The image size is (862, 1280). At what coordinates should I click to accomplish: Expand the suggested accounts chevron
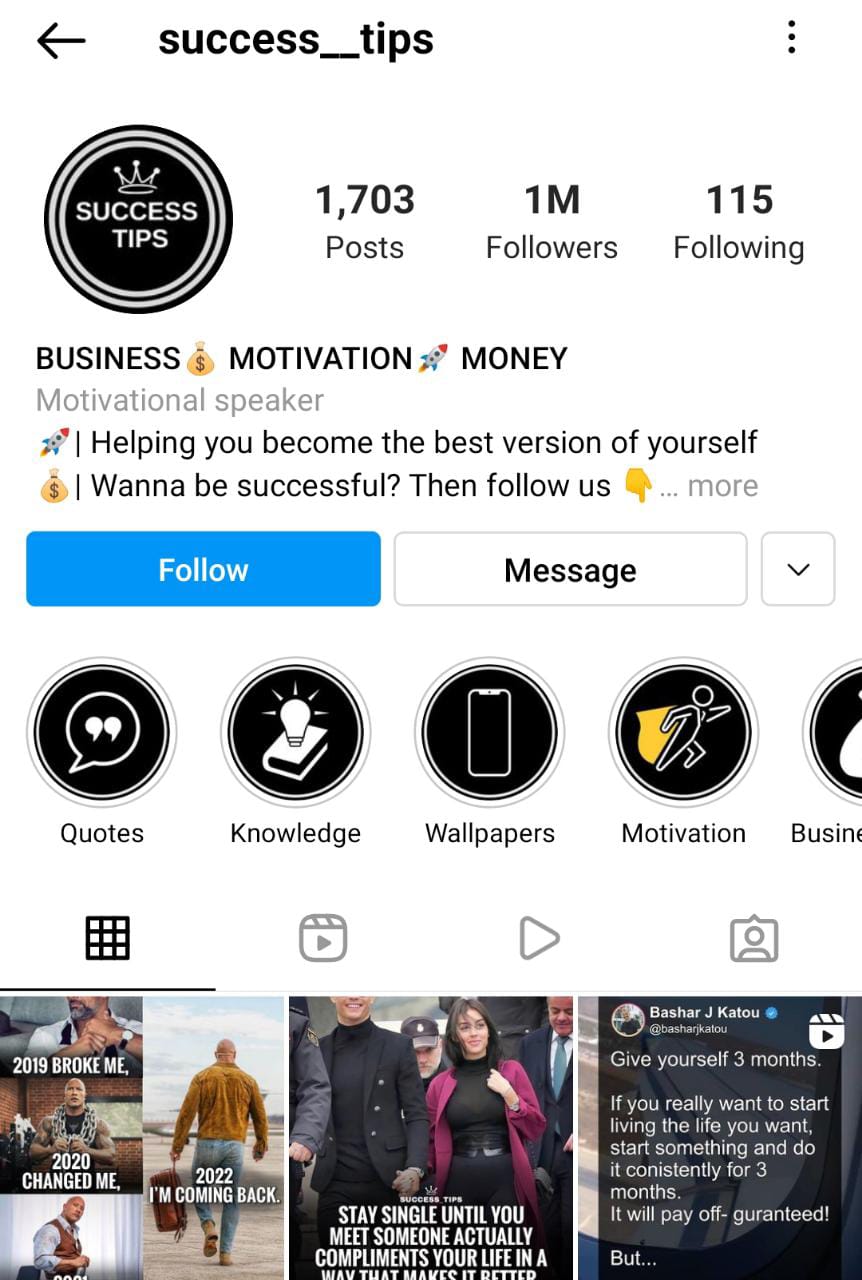[x=797, y=569]
